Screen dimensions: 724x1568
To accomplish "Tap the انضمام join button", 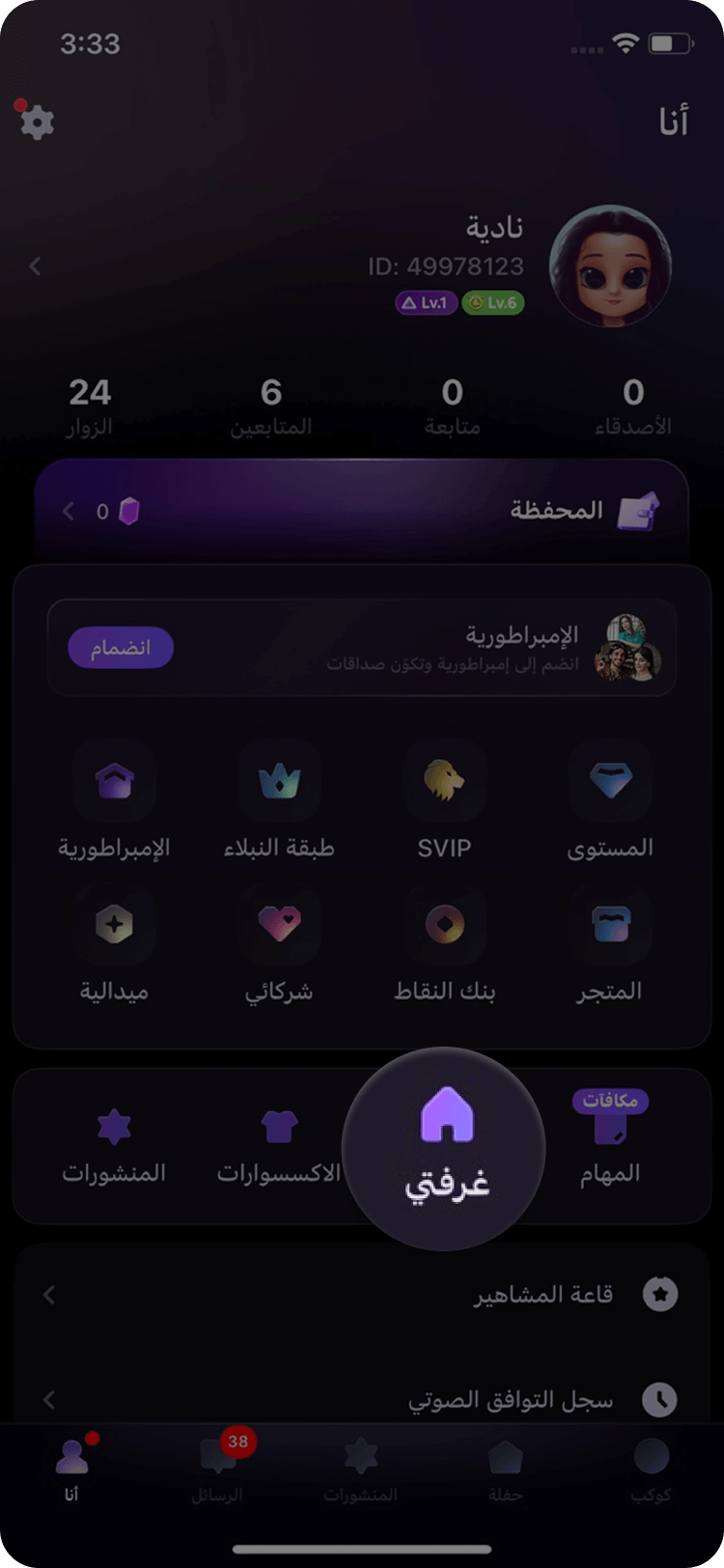I will 121,648.
